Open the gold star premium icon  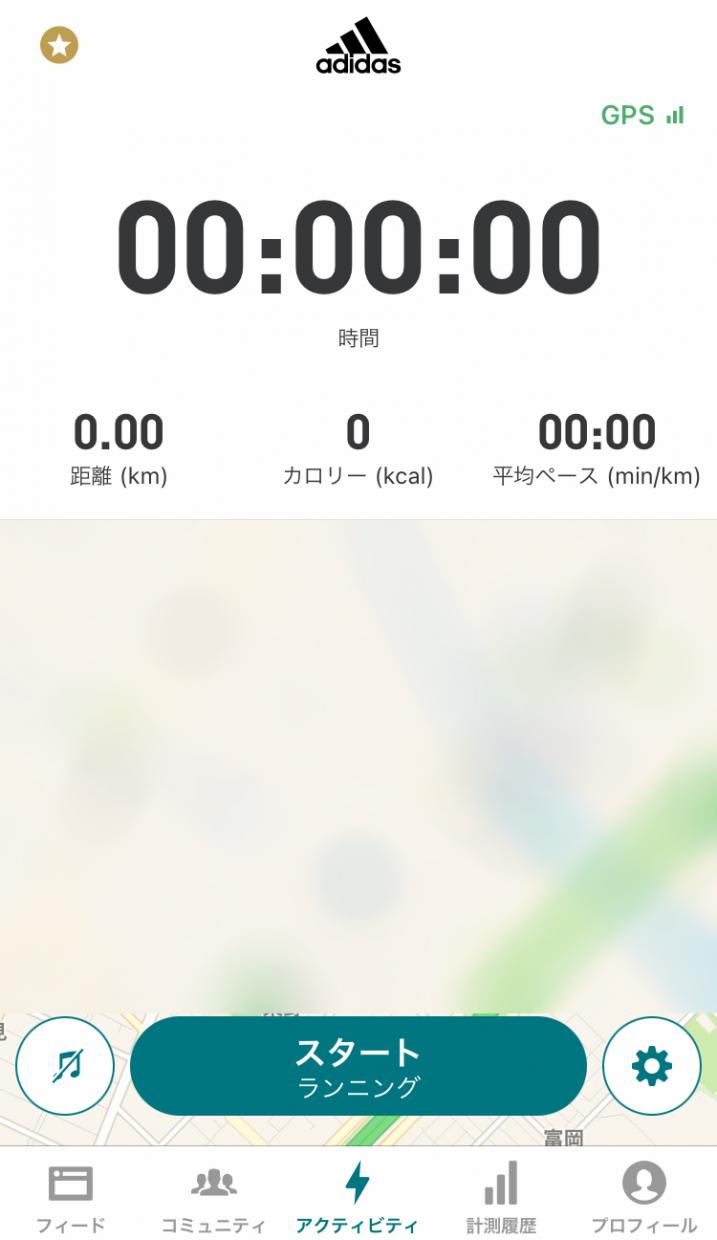(59, 45)
